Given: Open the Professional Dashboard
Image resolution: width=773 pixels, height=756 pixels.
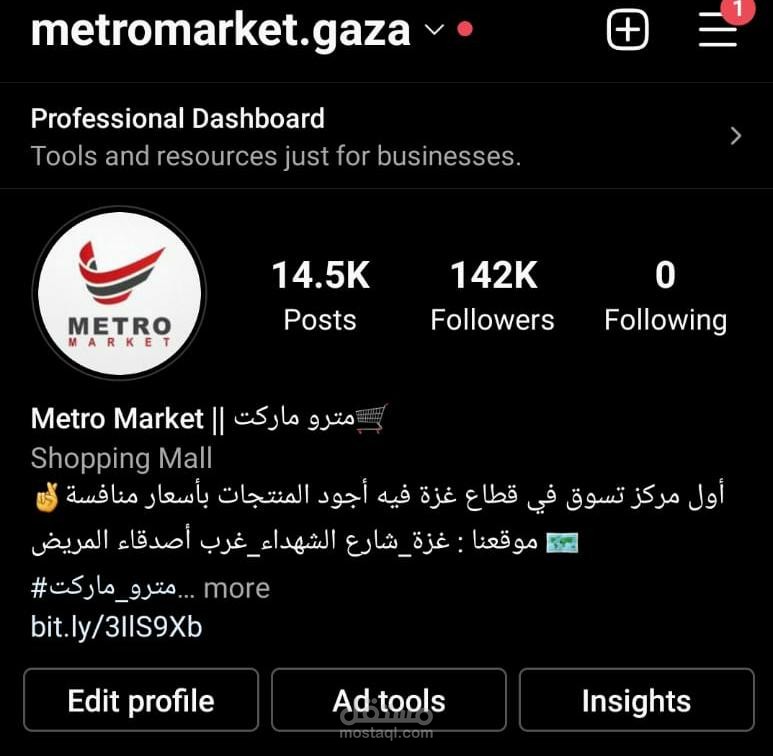Looking at the screenshot, I should pos(386,136).
